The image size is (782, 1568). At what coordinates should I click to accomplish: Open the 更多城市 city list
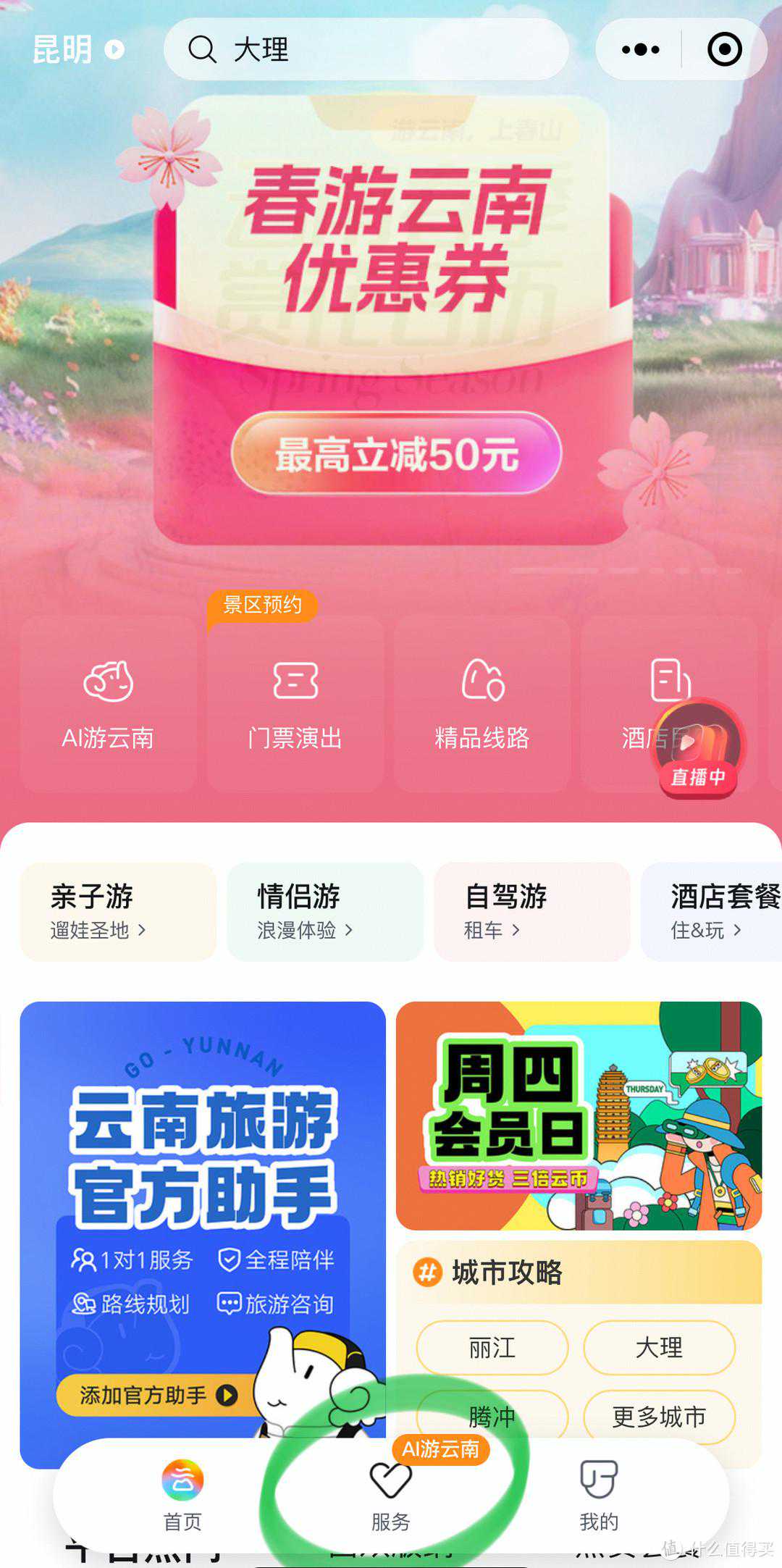(x=659, y=1417)
